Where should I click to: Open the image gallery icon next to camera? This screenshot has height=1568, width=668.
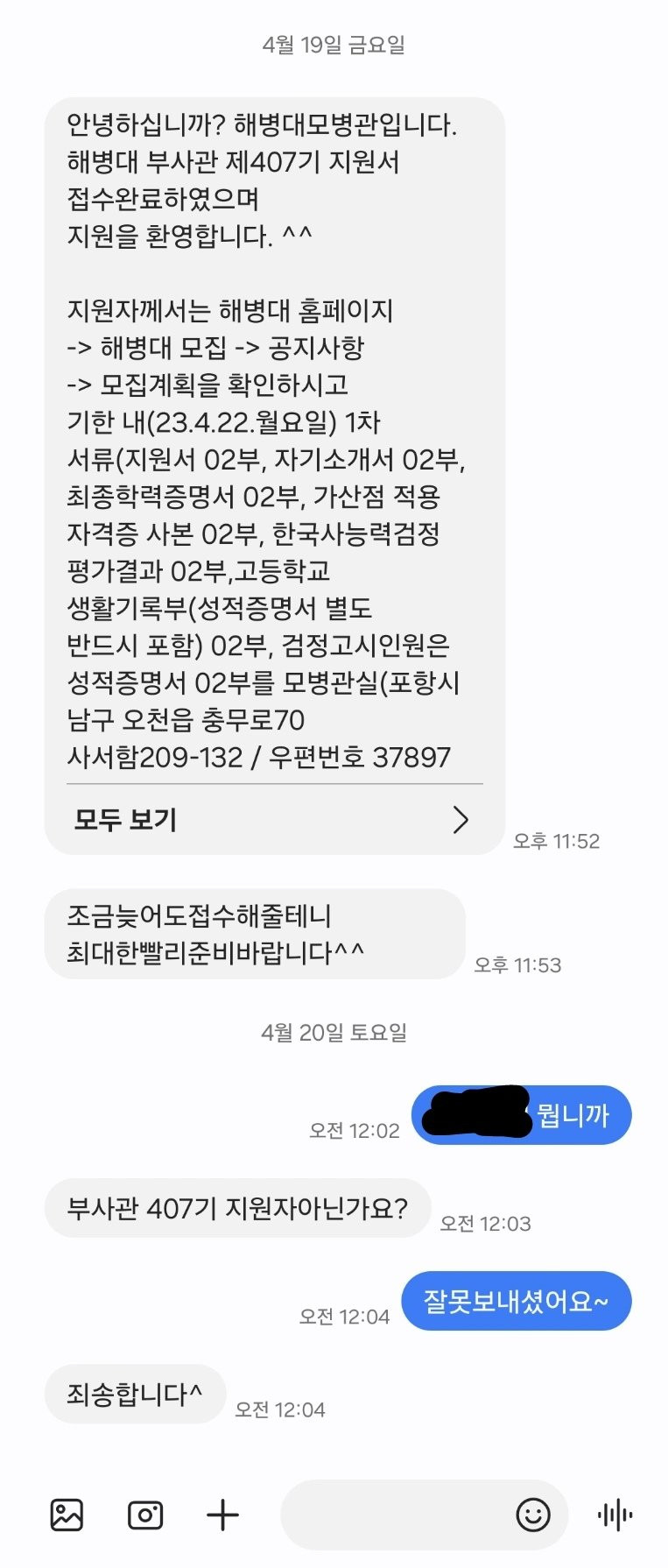66,1513
